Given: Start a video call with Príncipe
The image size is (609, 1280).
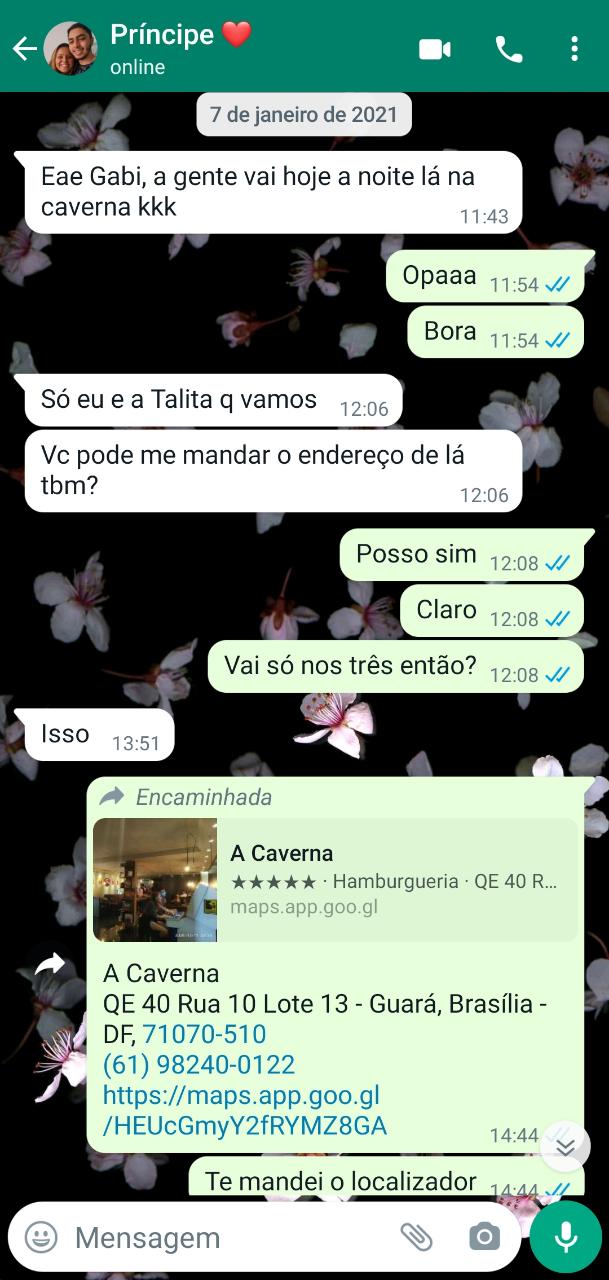Looking at the screenshot, I should coord(434,49).
